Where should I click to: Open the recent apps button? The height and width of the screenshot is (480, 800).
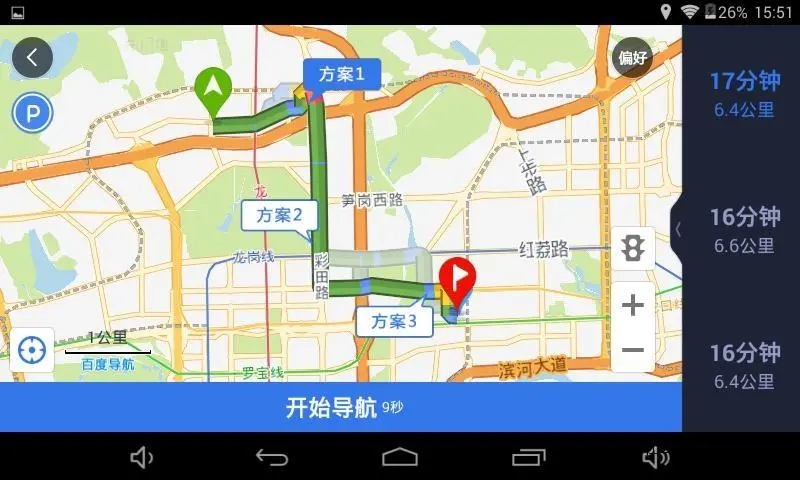click(x=528, y=457)
